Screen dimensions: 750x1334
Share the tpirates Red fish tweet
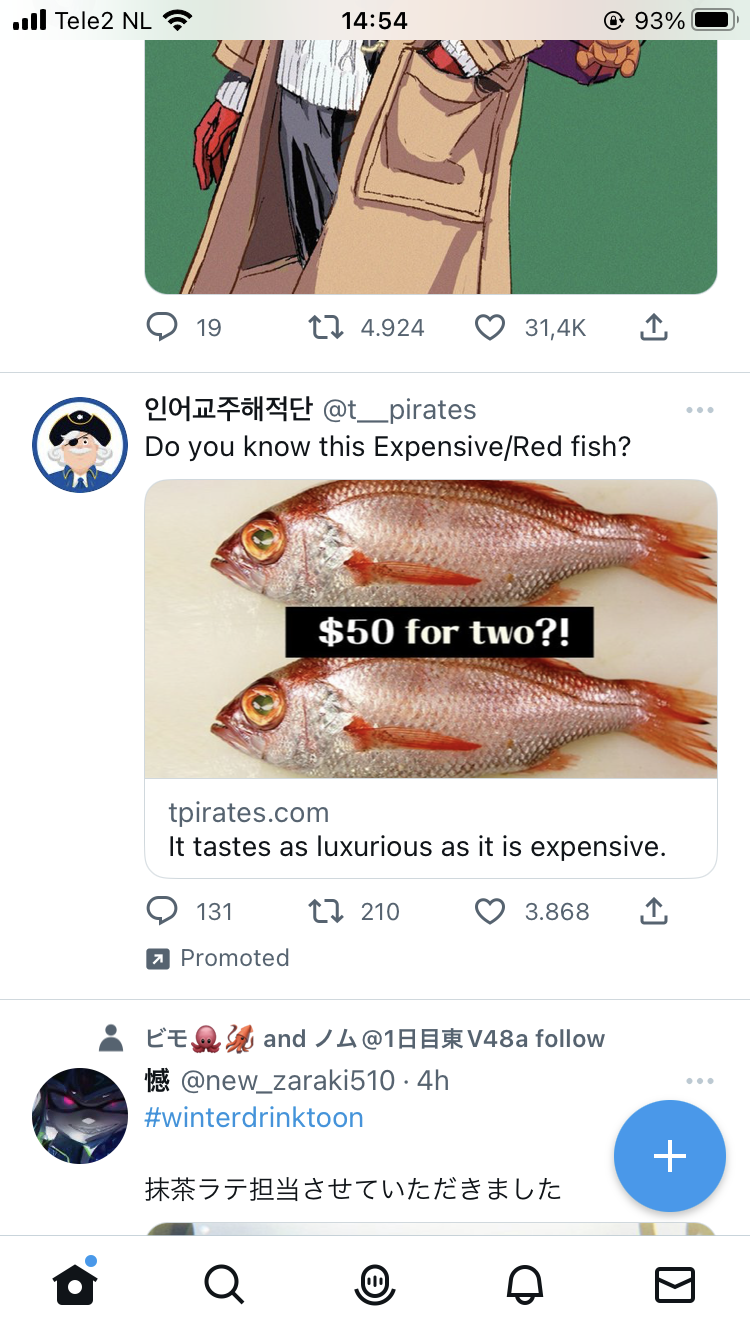653,911
